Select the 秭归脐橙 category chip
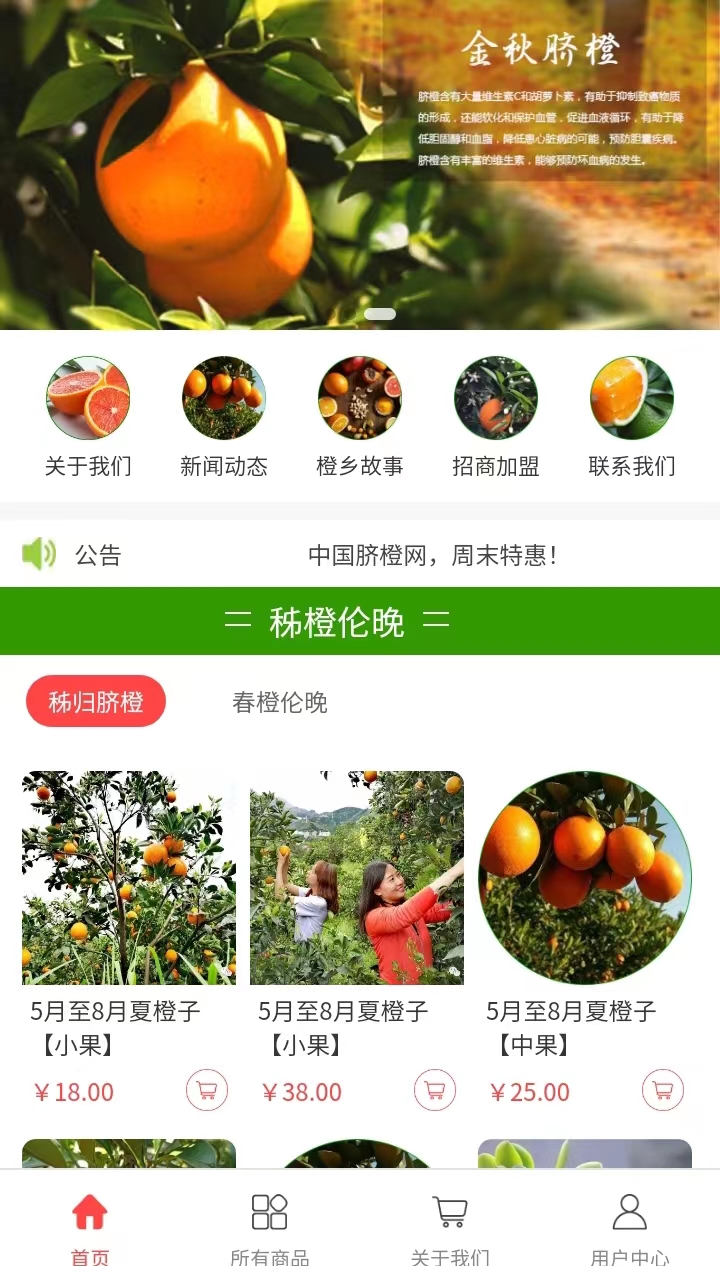Viewport: 720px width, 1266px height. (x=96, y=702)
